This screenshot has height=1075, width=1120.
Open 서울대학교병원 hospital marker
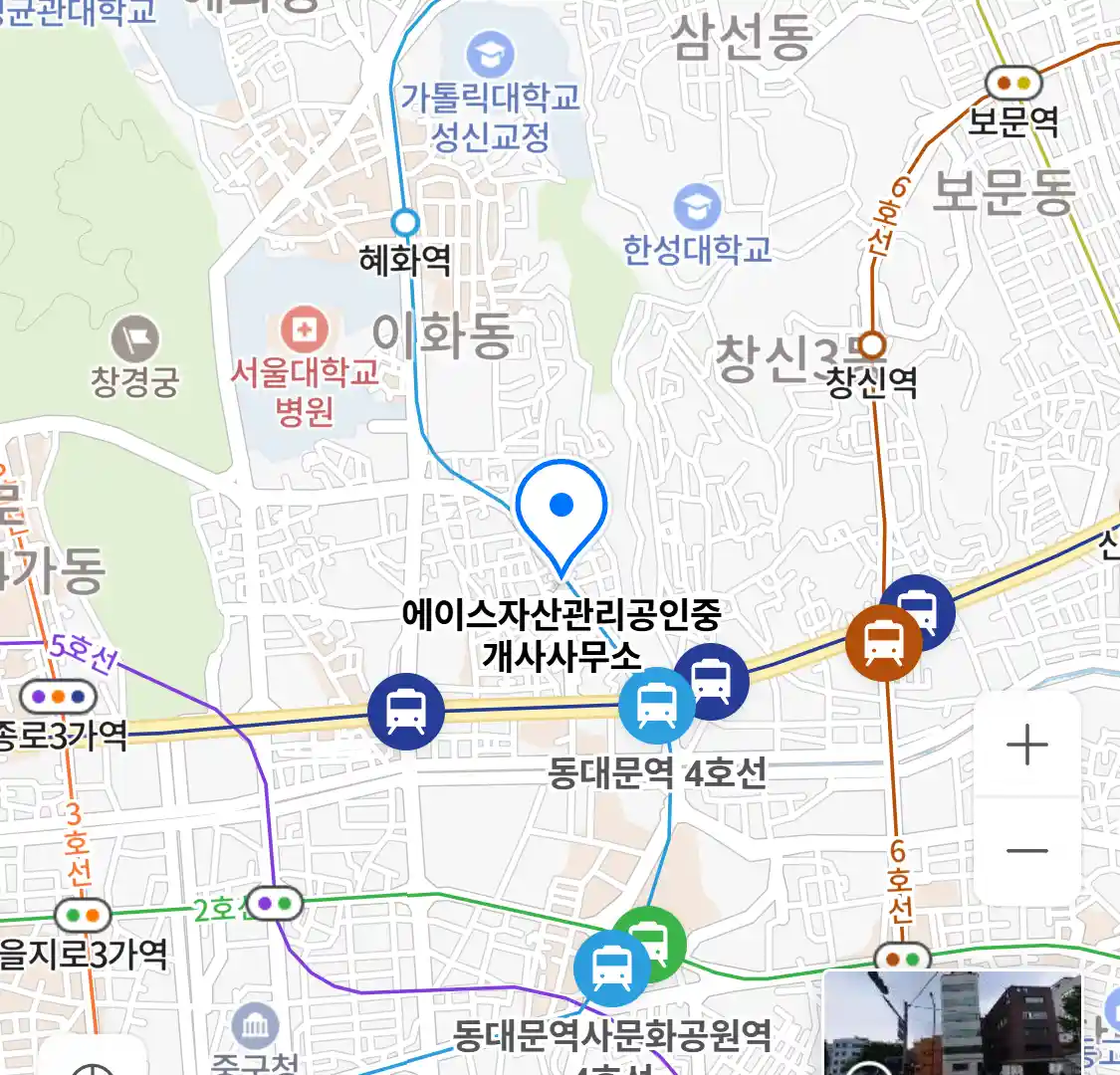(x=304, y=330)
